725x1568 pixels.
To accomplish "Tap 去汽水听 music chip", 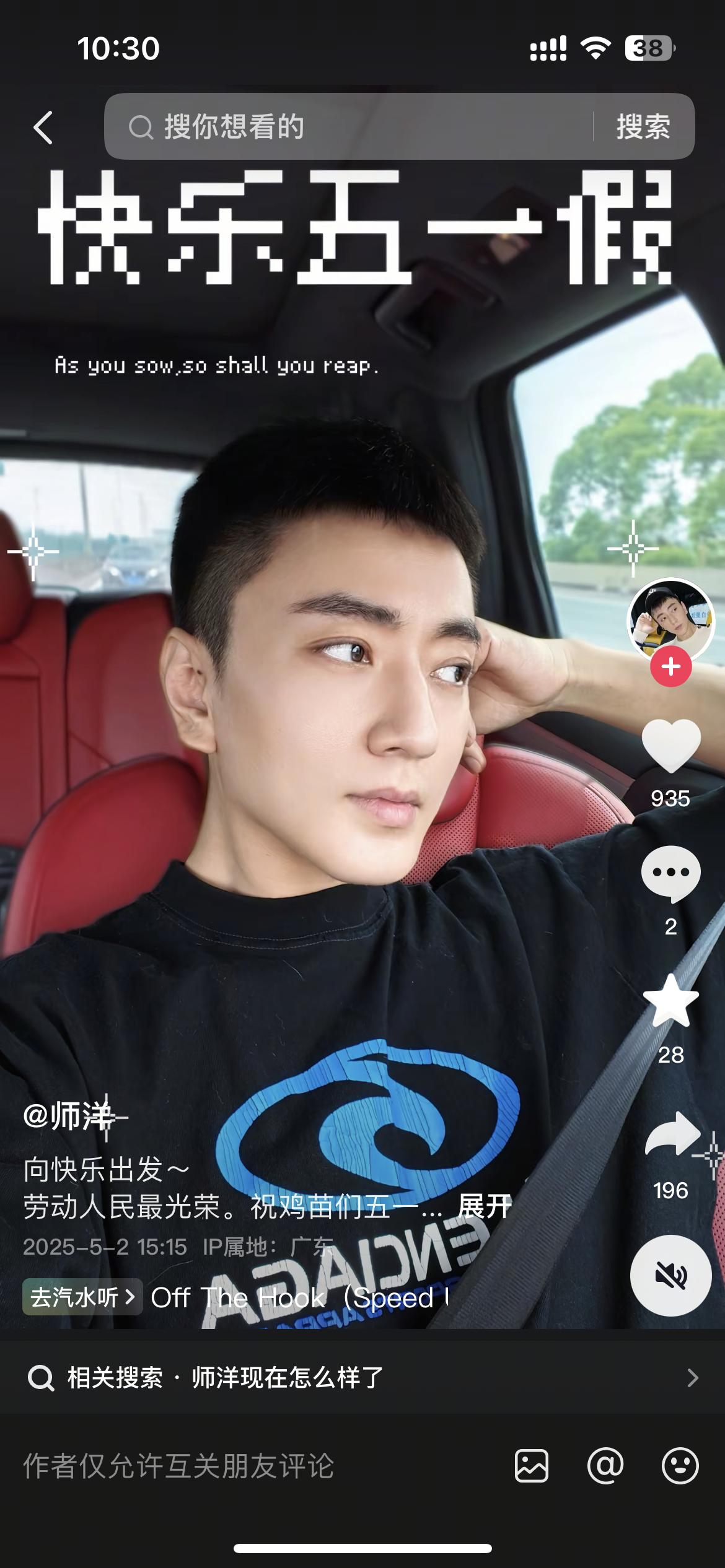I will click(x=82, y=1297).
